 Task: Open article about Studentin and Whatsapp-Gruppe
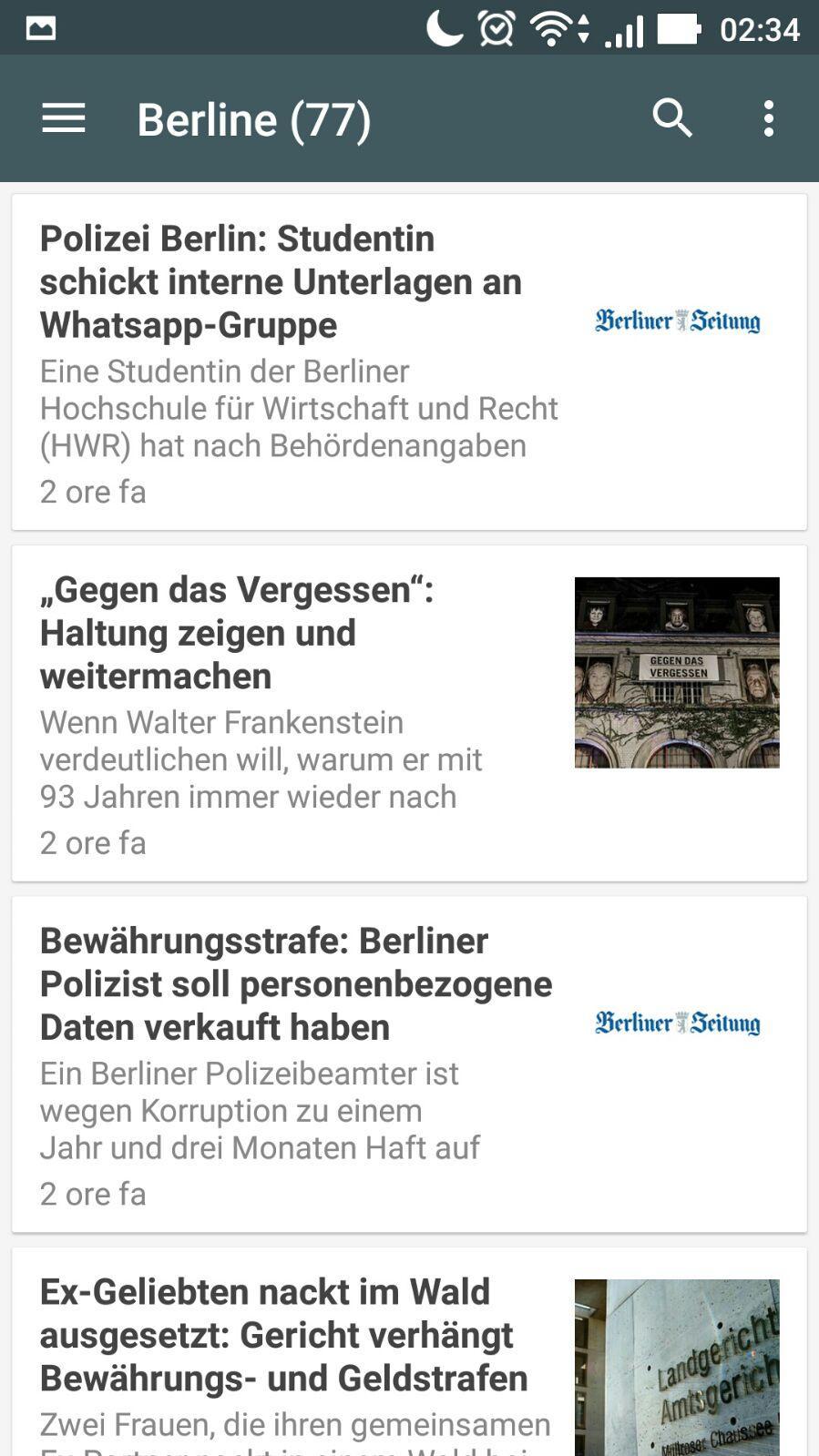[x=281, y=282]
